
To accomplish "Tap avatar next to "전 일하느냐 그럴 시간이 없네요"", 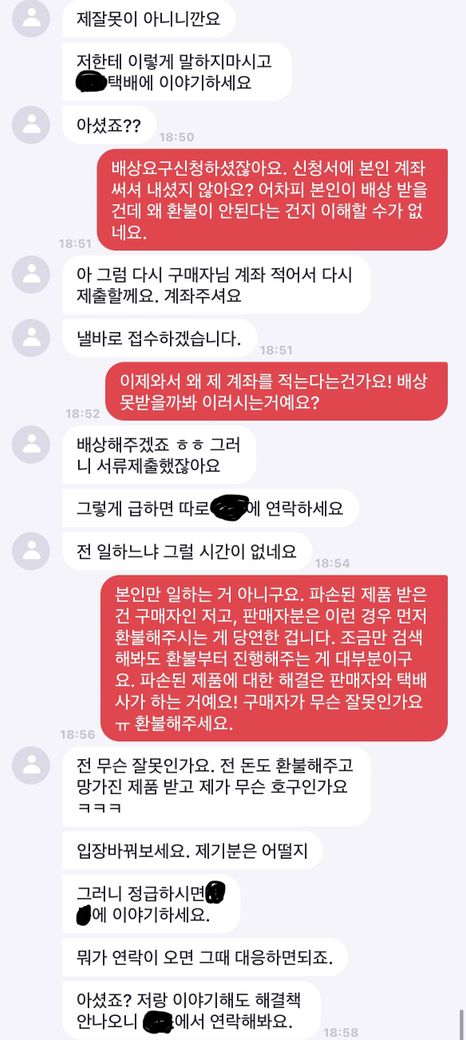I will (x=30, y=551).
